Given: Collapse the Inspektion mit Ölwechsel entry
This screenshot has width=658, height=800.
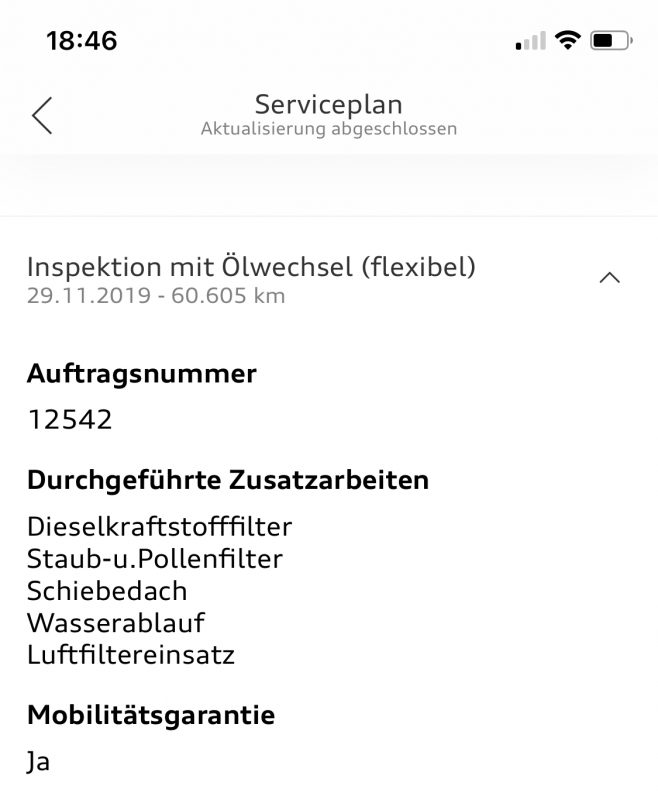Looking at the screenshot, I should (x=610, y=278).
